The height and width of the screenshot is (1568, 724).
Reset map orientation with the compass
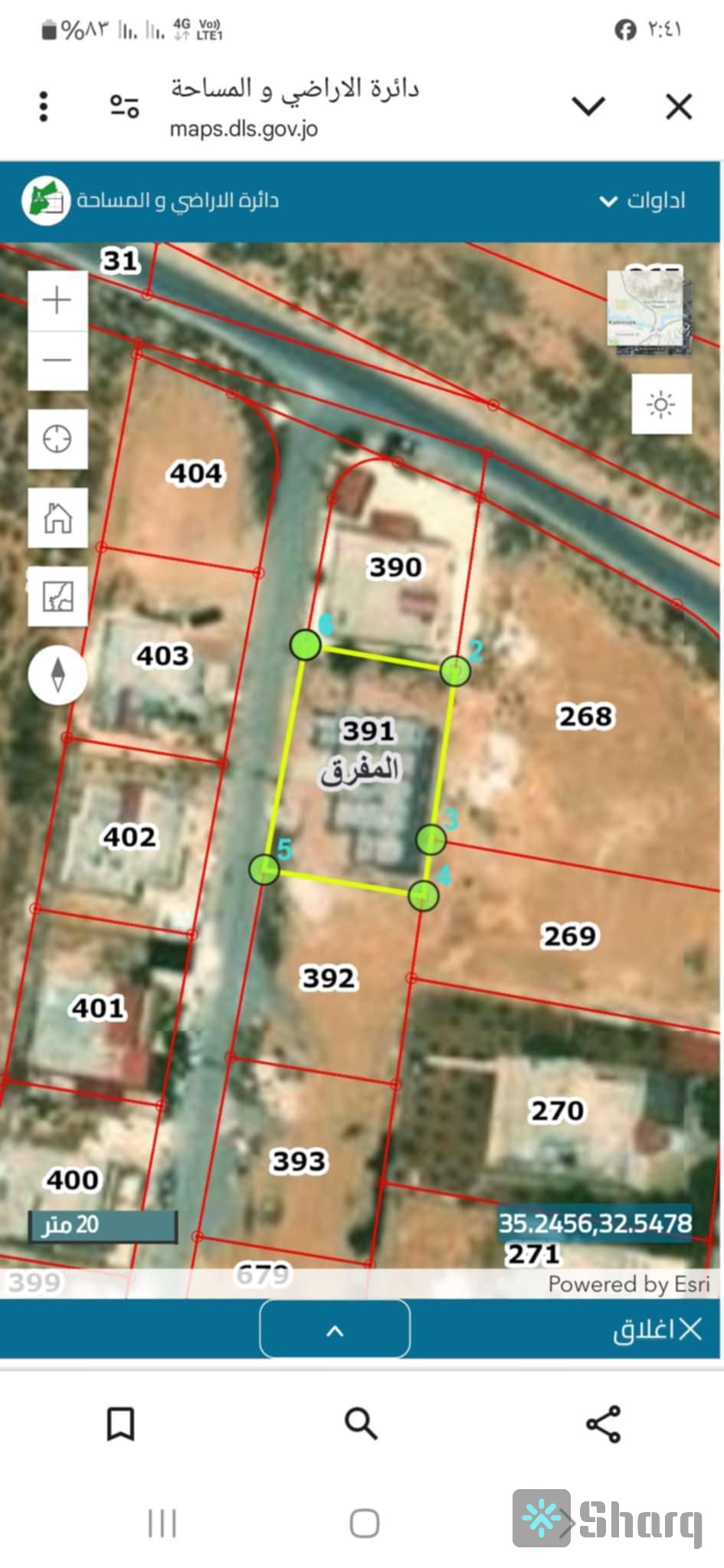(57, 675)
